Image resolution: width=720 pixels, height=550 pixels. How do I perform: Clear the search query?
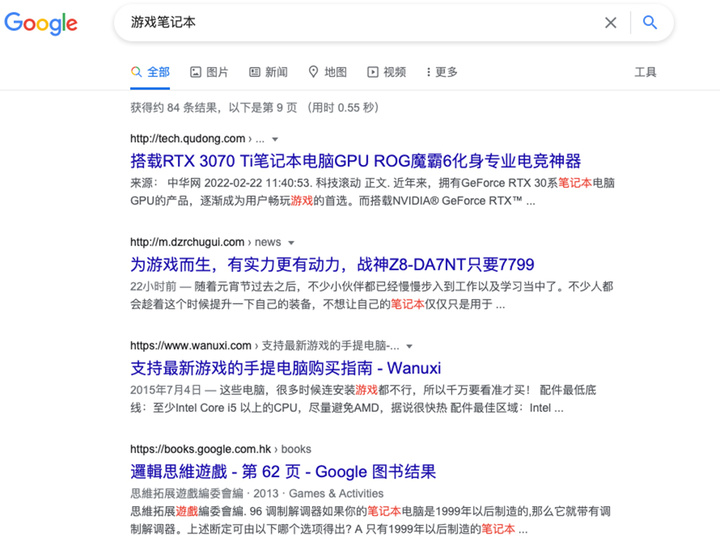pos(610,22)
